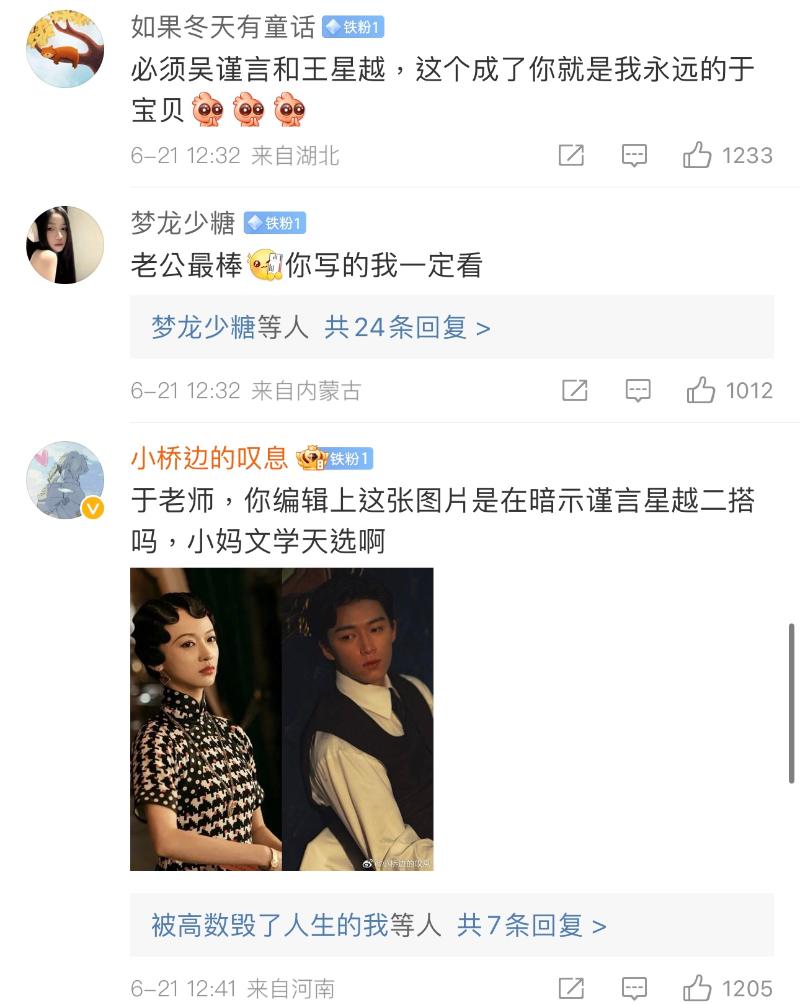View the image attached to 小桥边的叹息's comment
The height and width of the screenshot is (1005, 800).
coord(282,719)
